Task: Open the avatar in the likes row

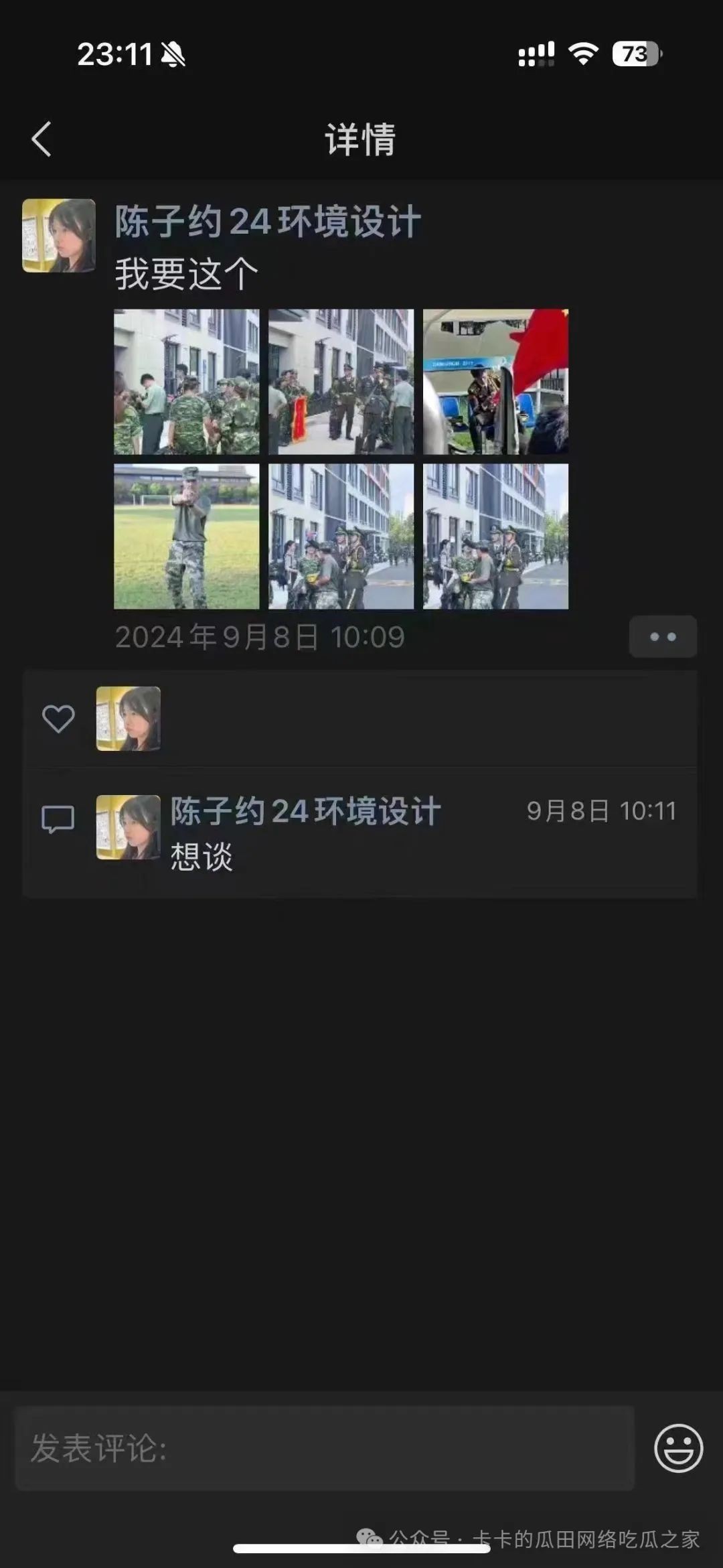Action: pos(129,719)
